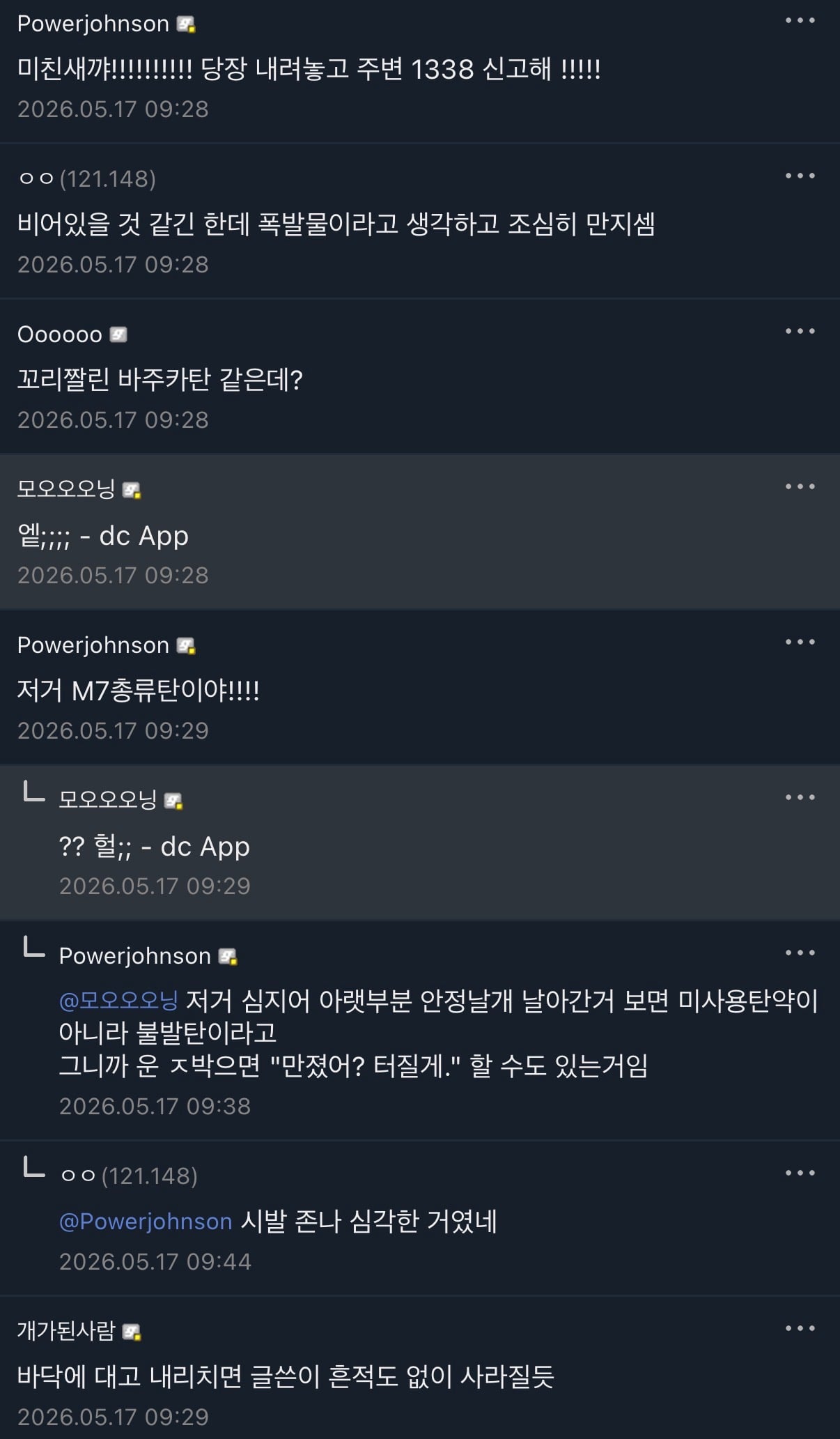Open more options on Powerjohnson's 불발탄 reply

pyautogui.click(x=800, y=953)
